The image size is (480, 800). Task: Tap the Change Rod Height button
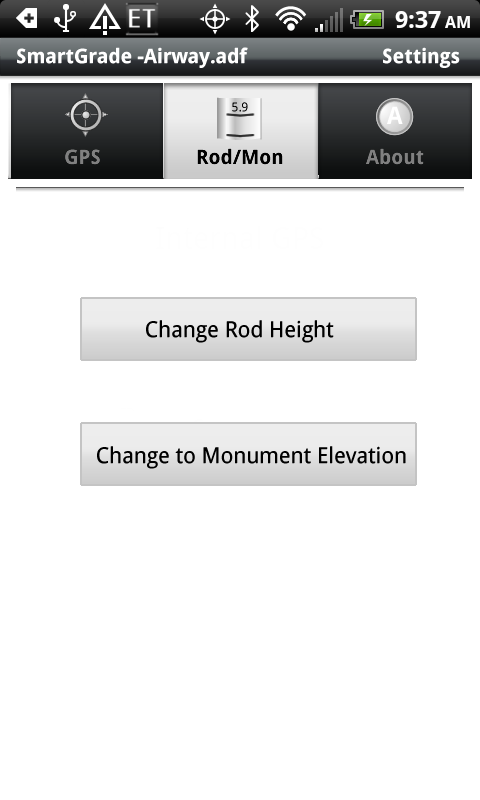(248, 329)
